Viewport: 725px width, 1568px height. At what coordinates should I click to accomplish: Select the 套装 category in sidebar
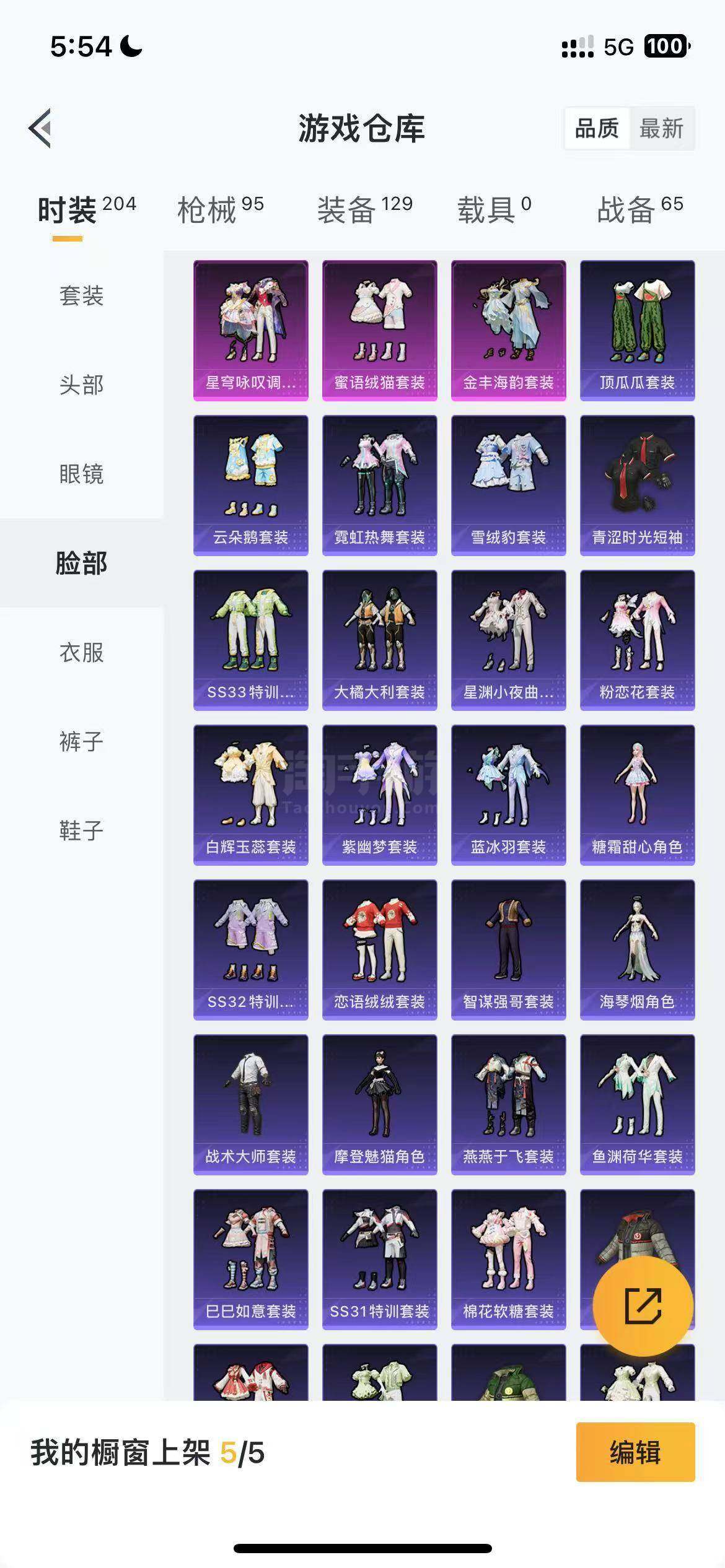[x=81, y=295]
